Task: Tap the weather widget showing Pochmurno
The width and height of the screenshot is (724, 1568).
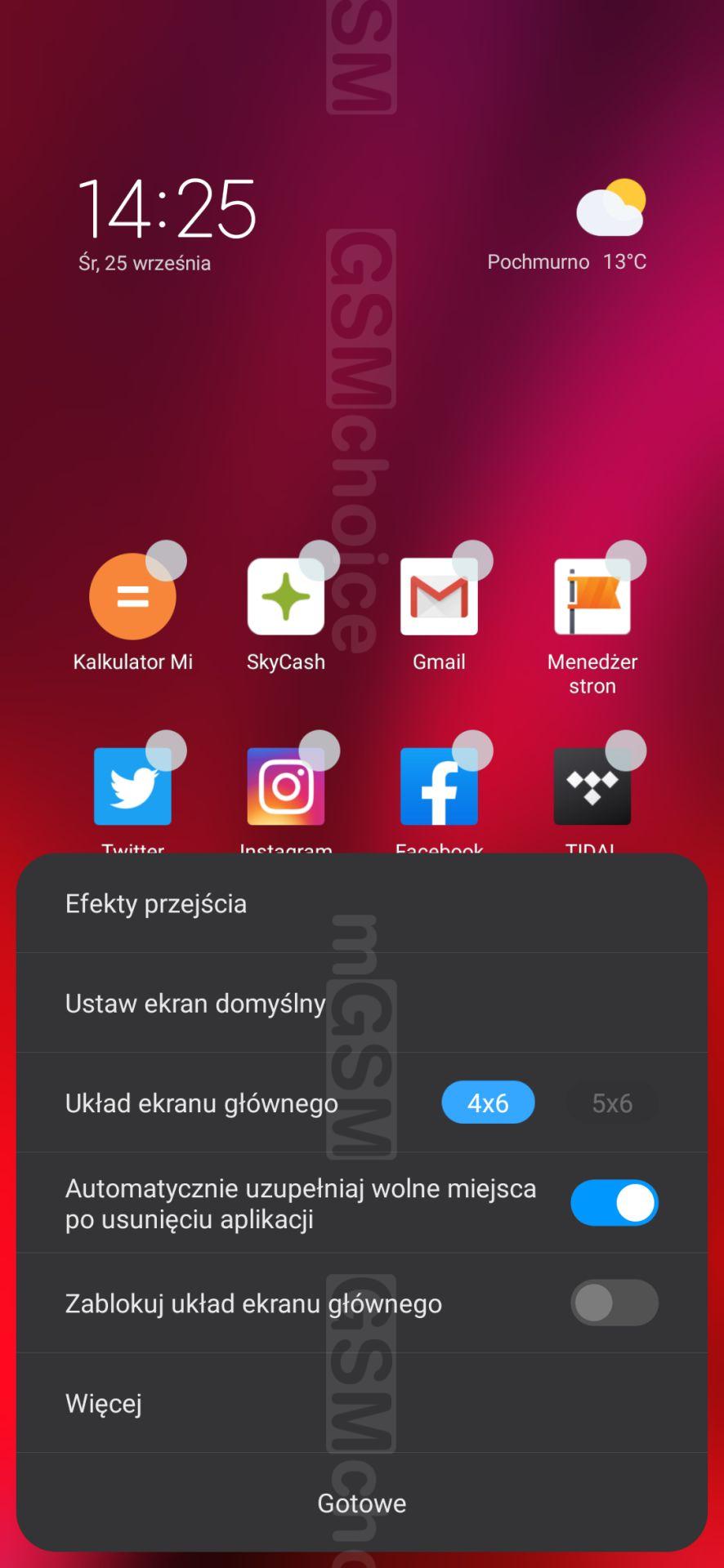Action: pyautogui.click(x=567, y=226)
